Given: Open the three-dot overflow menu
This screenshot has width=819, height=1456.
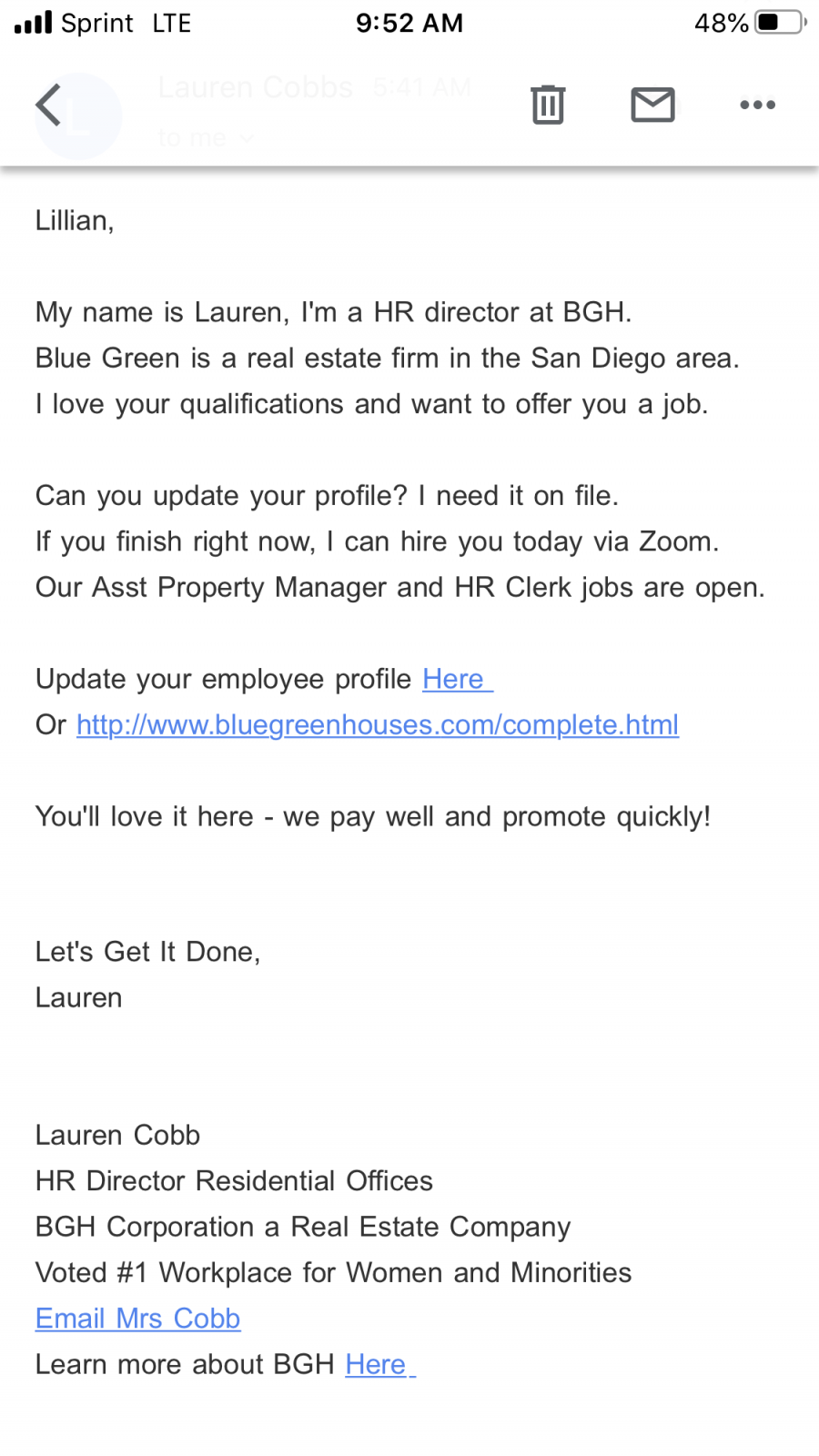Looking at the screenshot, I should click(x=757, y=105).
